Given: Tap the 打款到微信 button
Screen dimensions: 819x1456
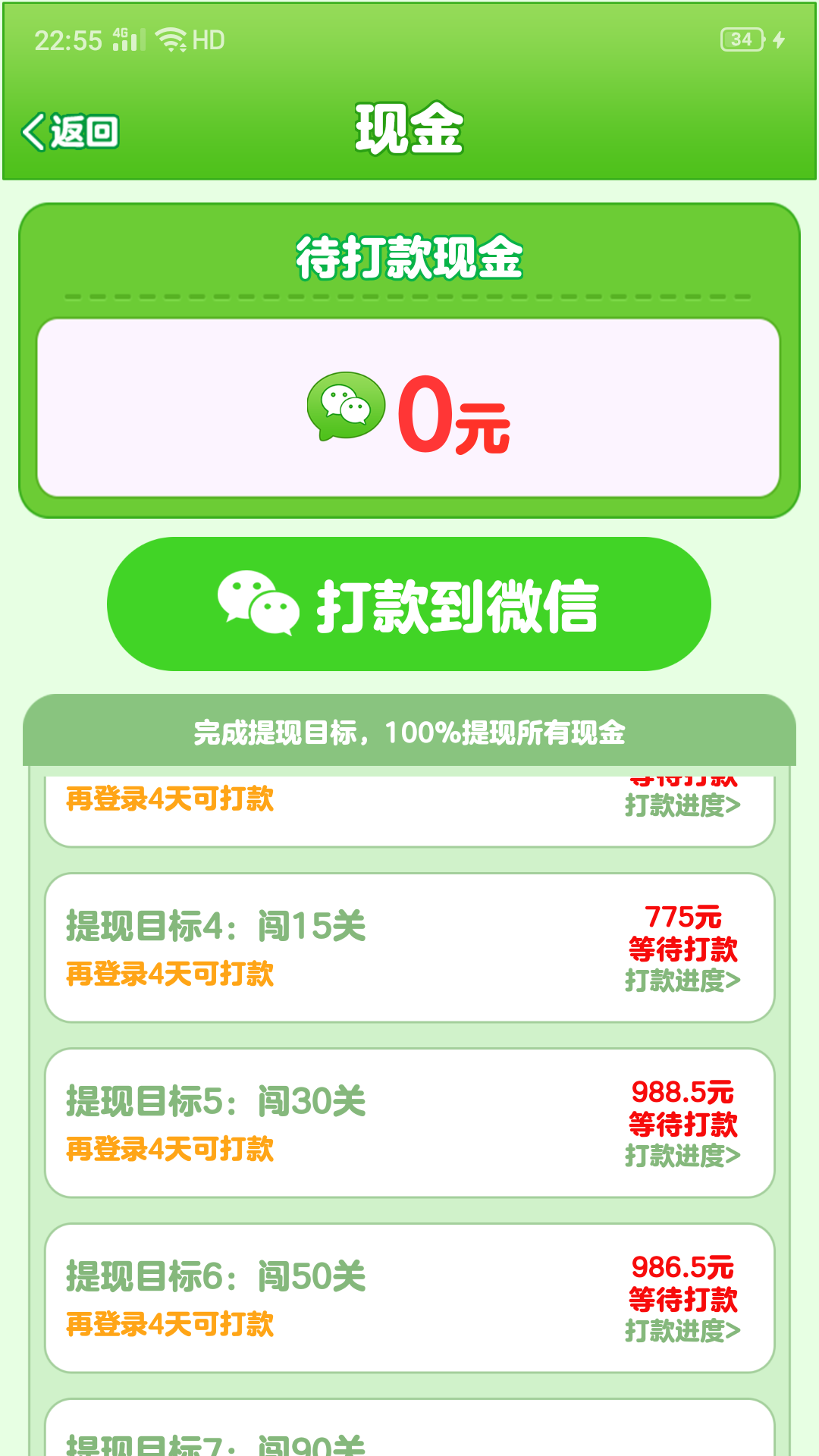Looking at the screenshot, I should click(409, 604).
